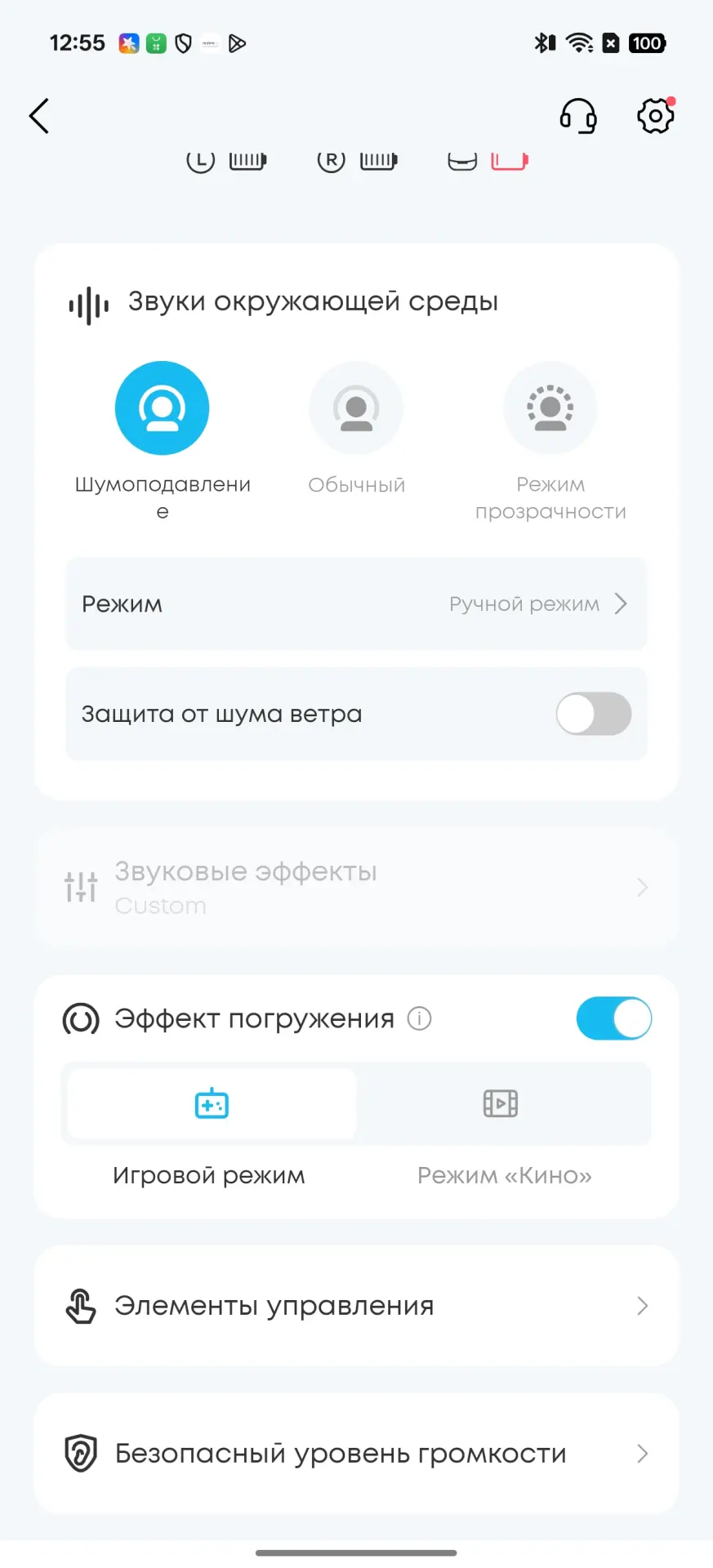The width and height of the screenshot is (713, 1568).
Task: Enable Защита от шума ветра
Action: coord(593,714)
